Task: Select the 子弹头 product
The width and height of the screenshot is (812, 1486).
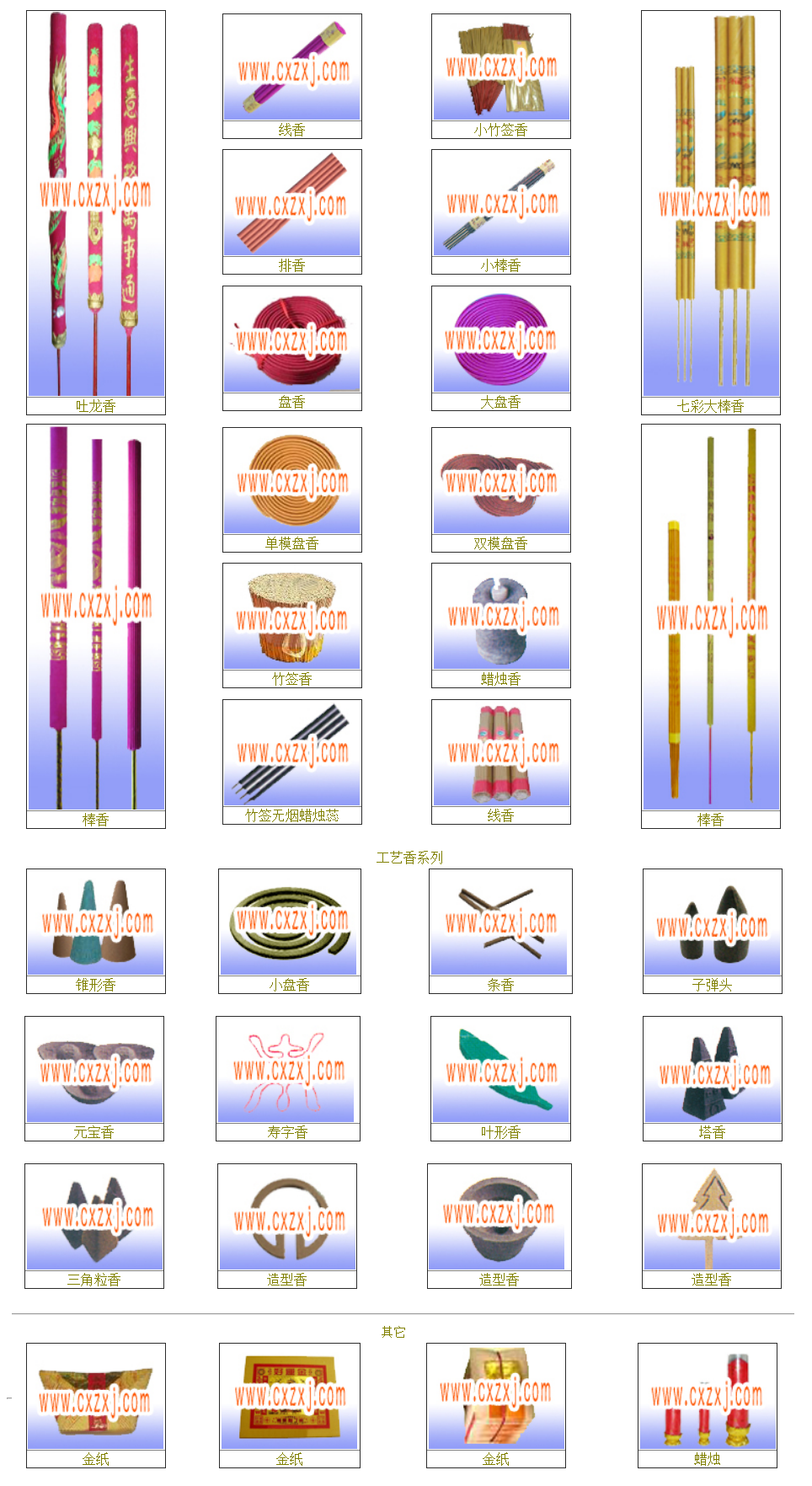Action: pos(713,922)
